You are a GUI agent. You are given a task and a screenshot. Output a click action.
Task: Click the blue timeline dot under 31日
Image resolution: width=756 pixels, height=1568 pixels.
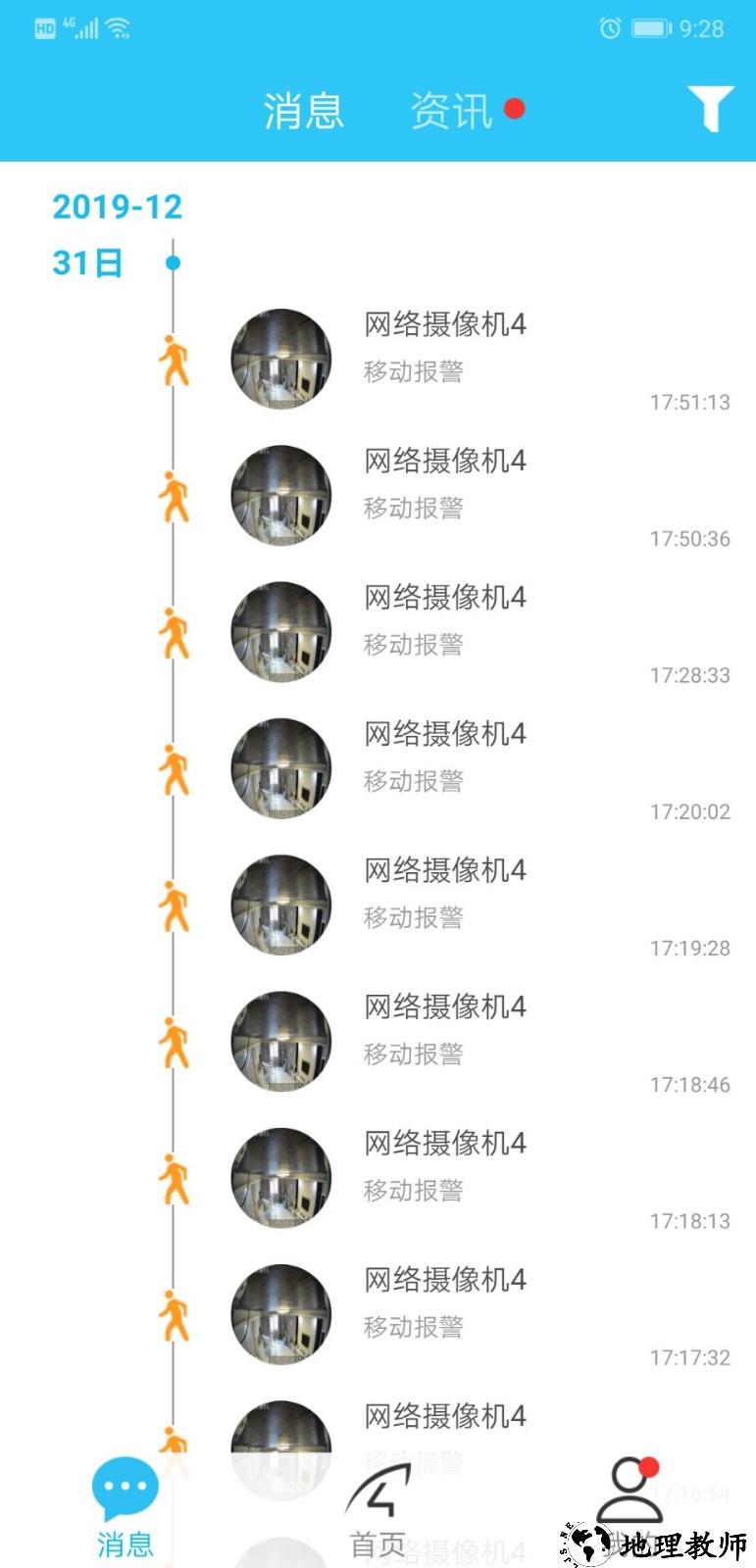click(173, 263)
